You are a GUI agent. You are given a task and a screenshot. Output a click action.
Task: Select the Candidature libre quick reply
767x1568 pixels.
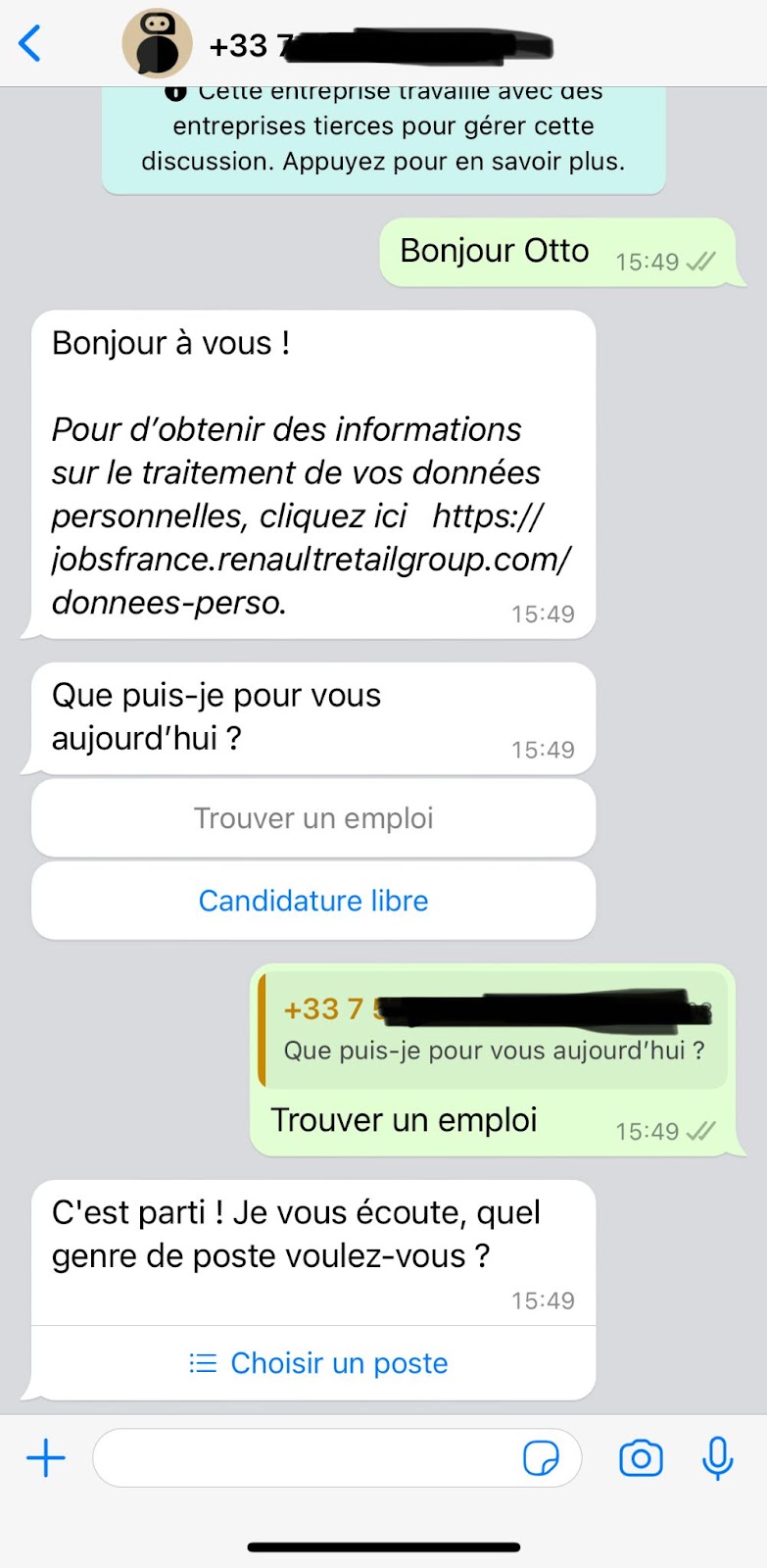point(313,901)
